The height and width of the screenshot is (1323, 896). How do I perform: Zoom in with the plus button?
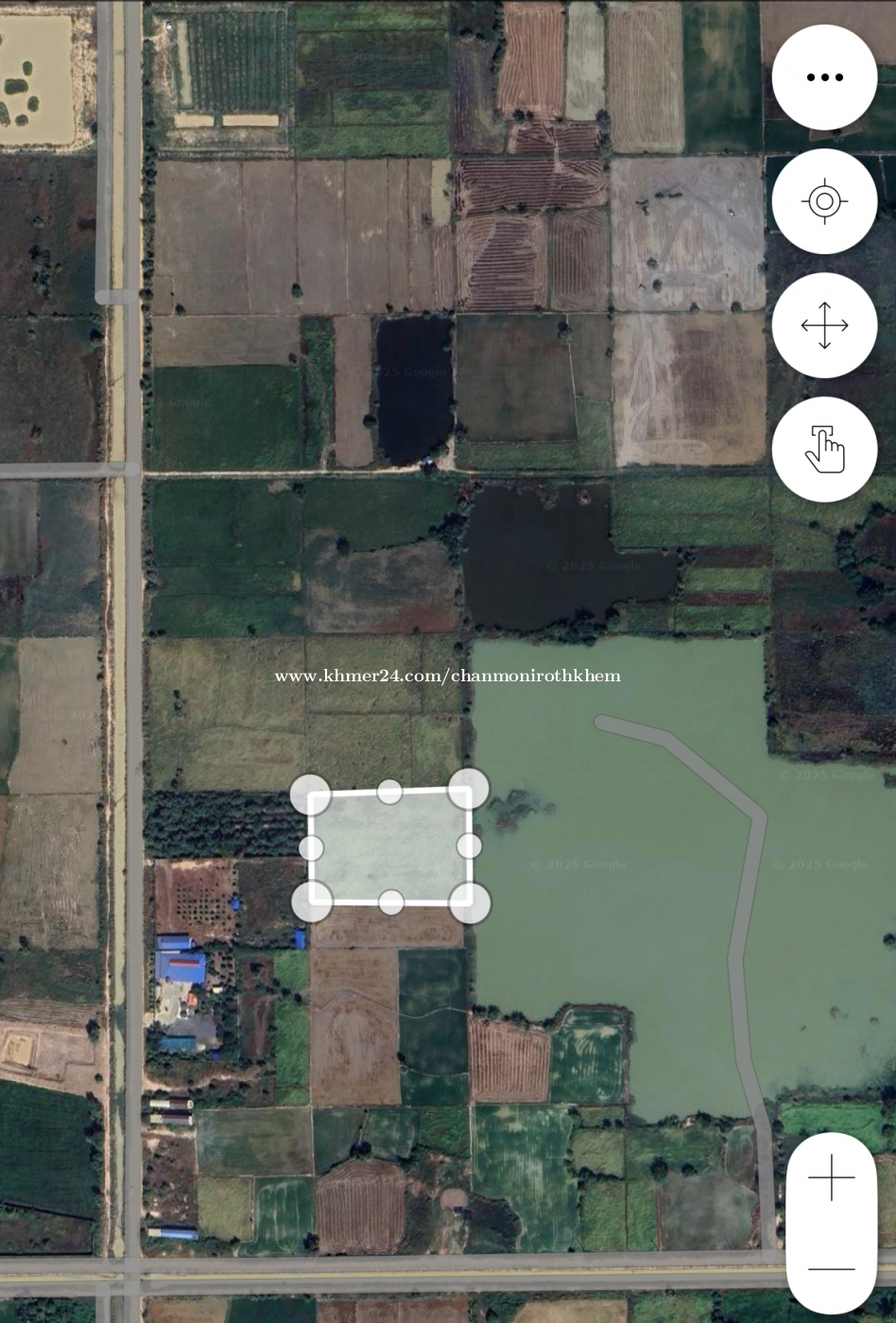coord(832,1177)
